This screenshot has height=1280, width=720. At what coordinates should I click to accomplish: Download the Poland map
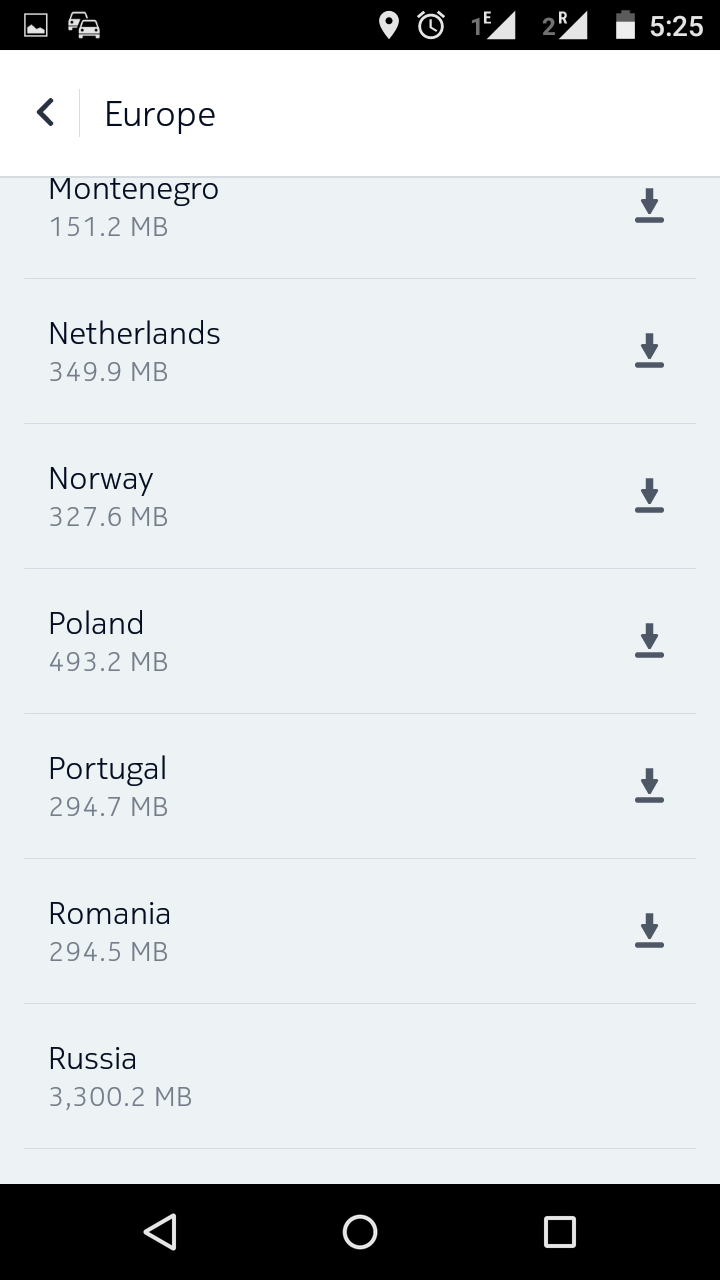click(649, 640)
